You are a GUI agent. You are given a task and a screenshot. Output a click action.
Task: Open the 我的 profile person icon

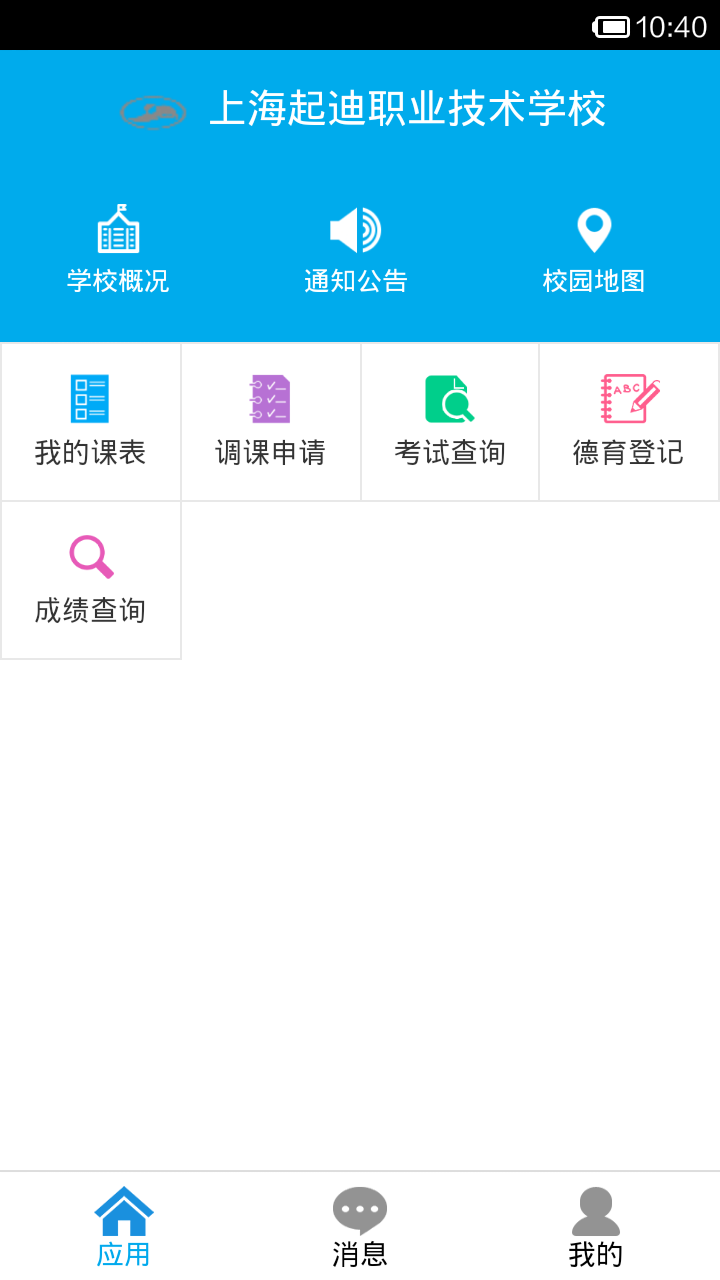[597, 1208]
